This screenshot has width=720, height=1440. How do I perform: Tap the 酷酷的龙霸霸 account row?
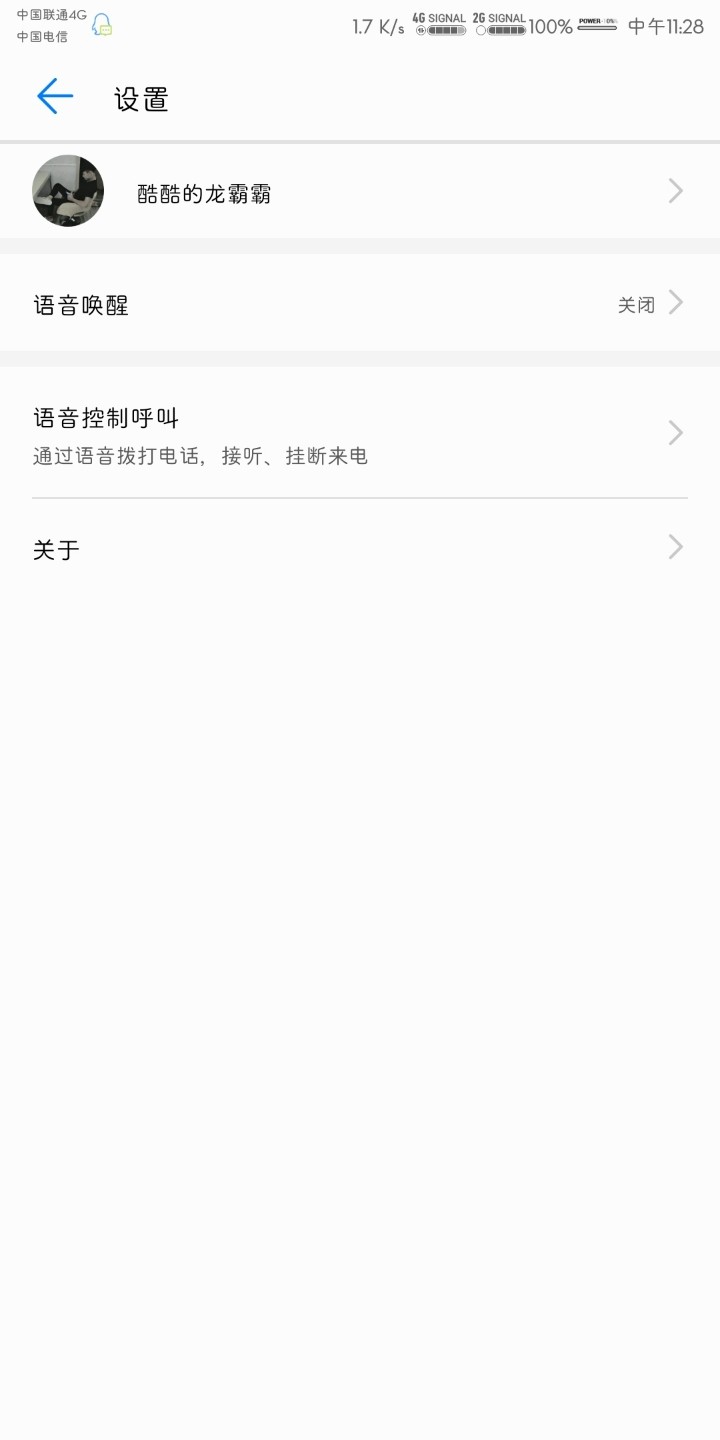point(360,190)
